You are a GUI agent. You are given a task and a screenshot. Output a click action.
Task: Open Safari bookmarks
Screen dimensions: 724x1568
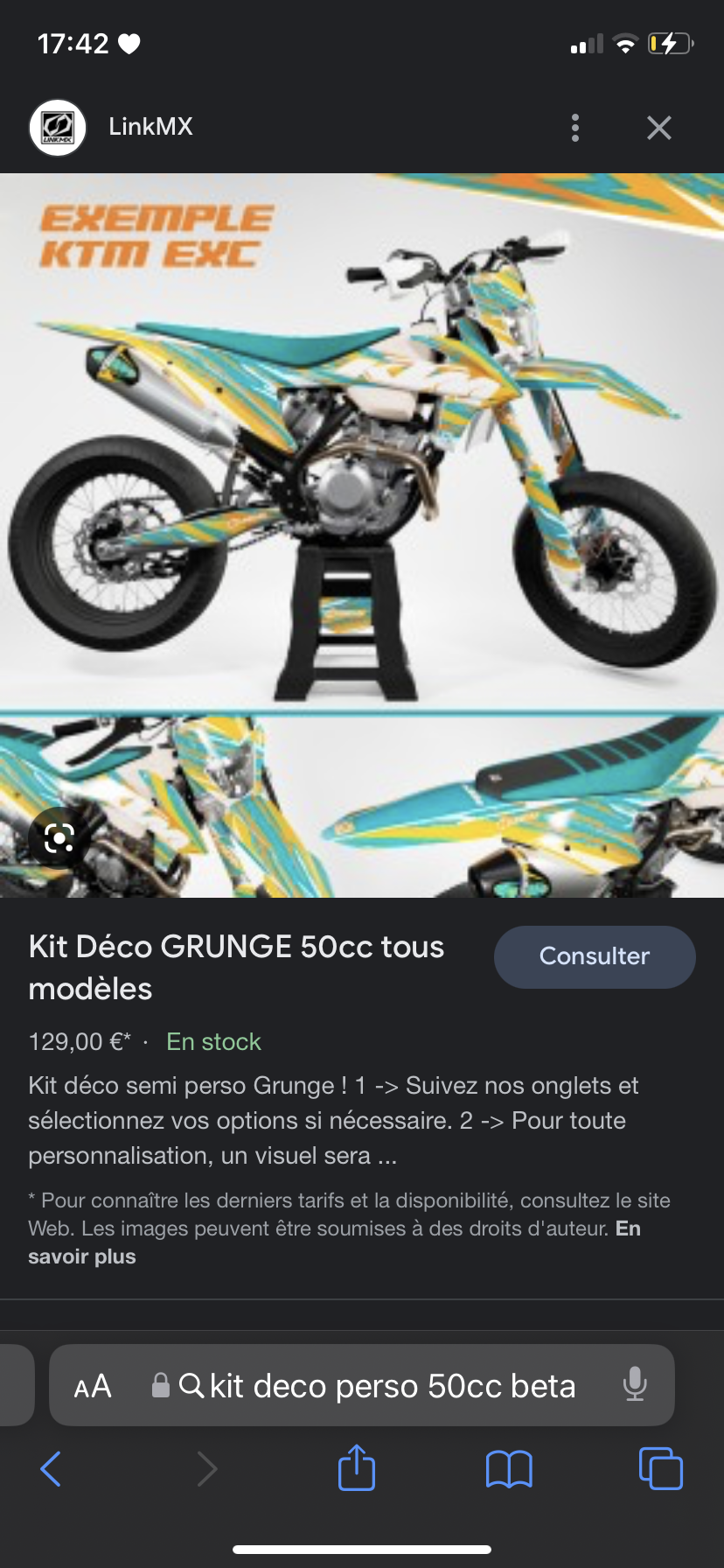[508, 1468]
